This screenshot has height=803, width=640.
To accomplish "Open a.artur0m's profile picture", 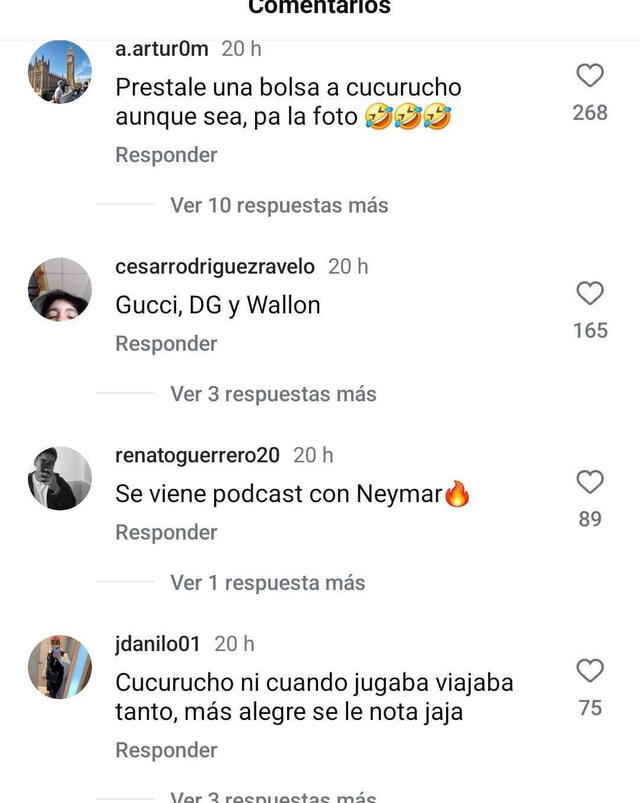I will pos(60,72).
